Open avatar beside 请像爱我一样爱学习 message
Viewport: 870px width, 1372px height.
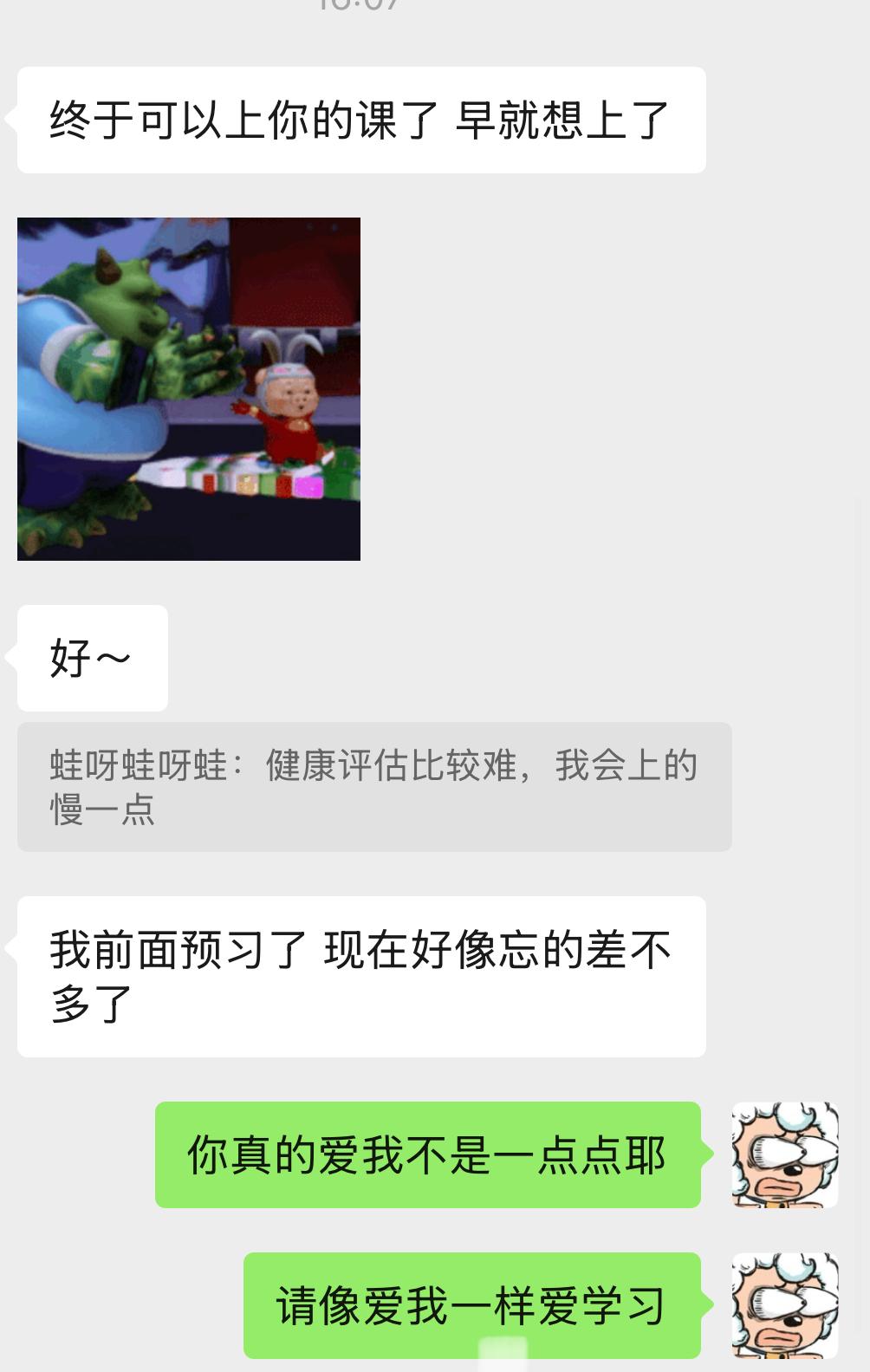(x=784, y=1304)
